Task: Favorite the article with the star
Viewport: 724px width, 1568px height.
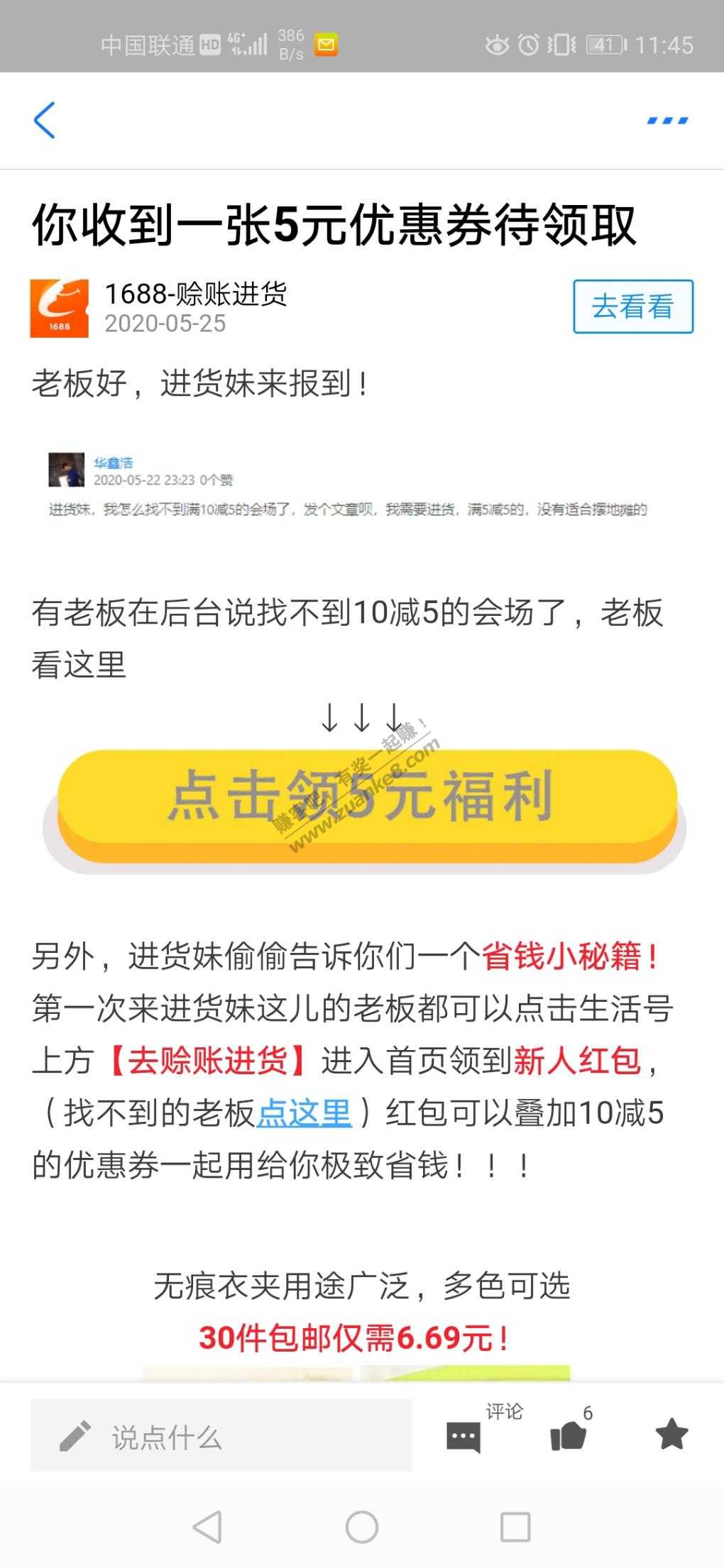Action: point(671,1435)
